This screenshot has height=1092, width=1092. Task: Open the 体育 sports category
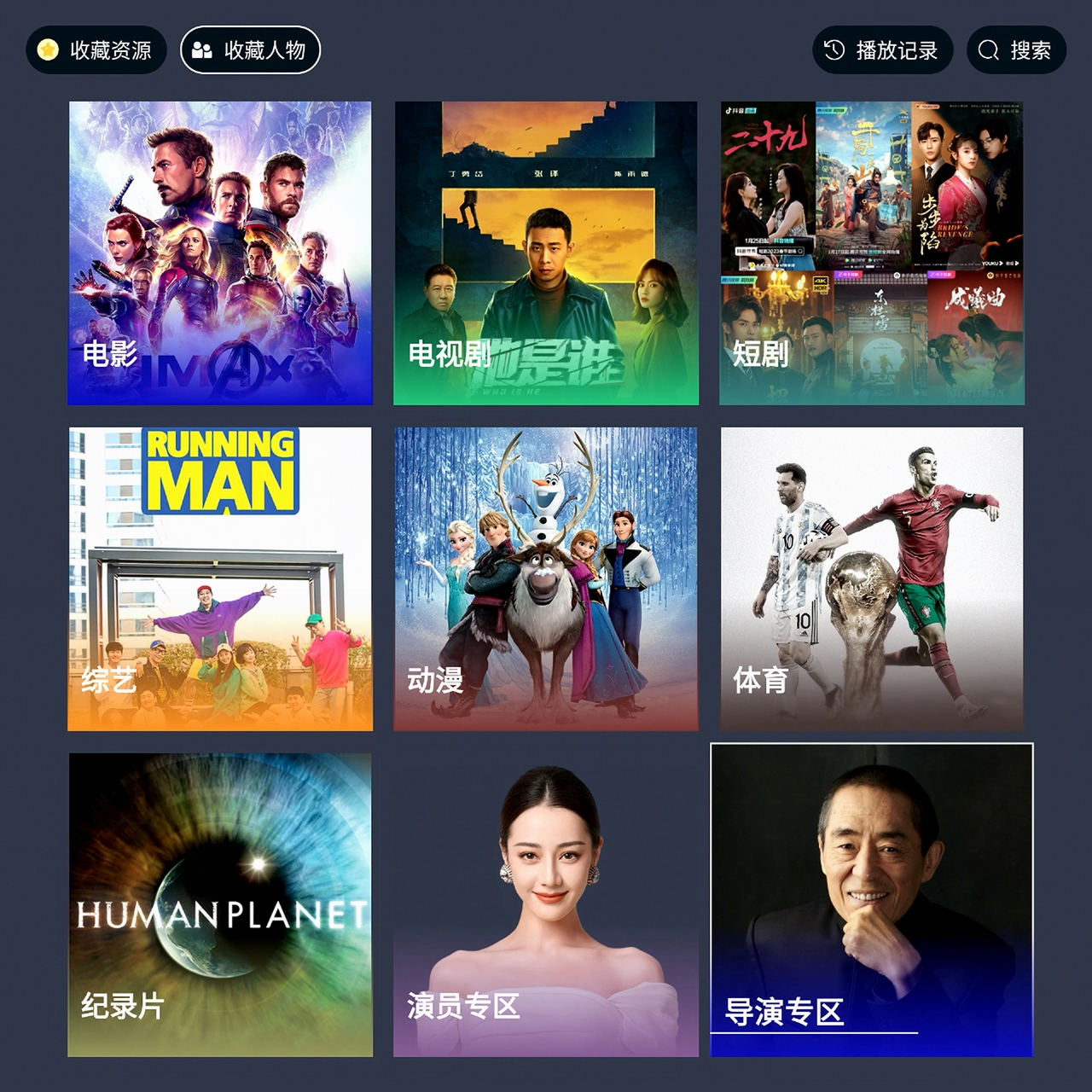pyautogui.click(x=872, y=579)
